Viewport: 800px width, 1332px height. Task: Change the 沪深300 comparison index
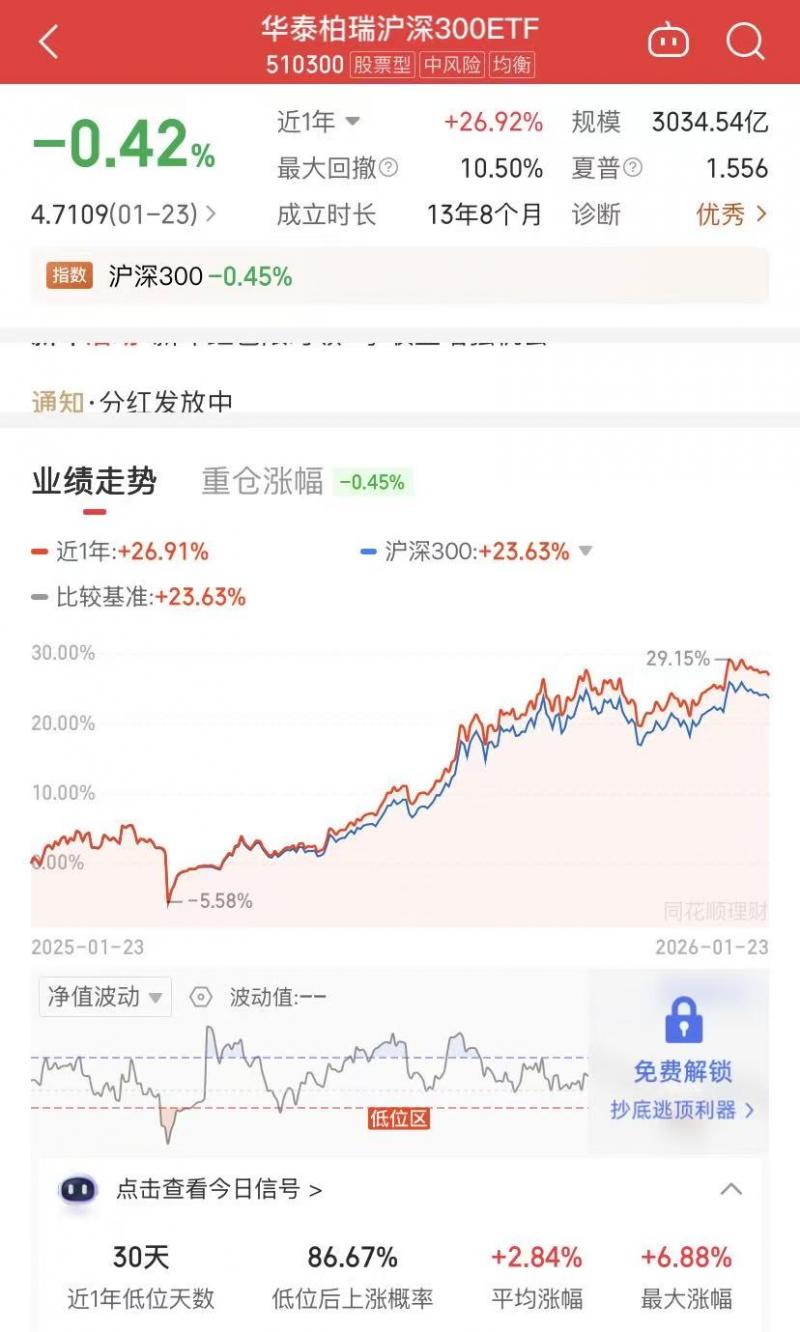coord(586,551)
